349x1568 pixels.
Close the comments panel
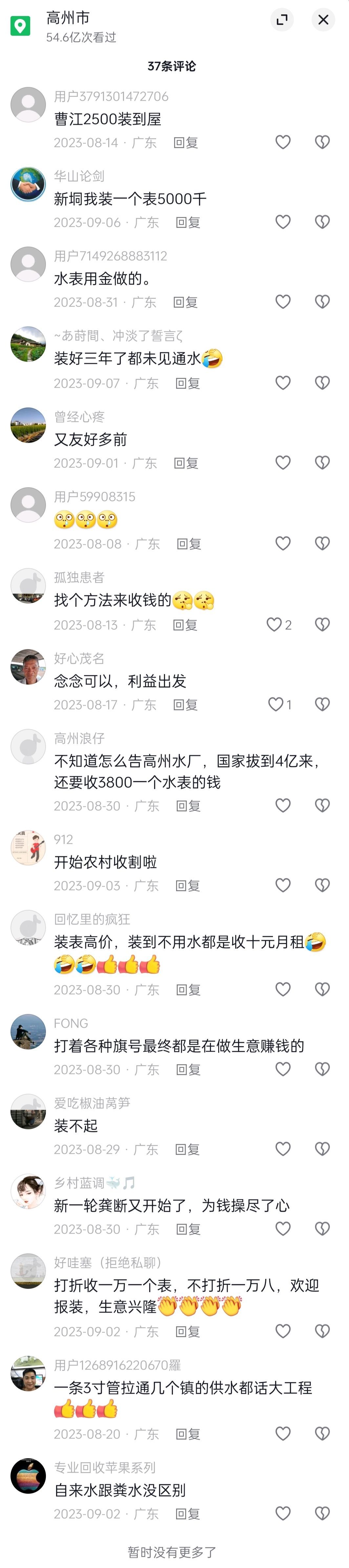323,20
